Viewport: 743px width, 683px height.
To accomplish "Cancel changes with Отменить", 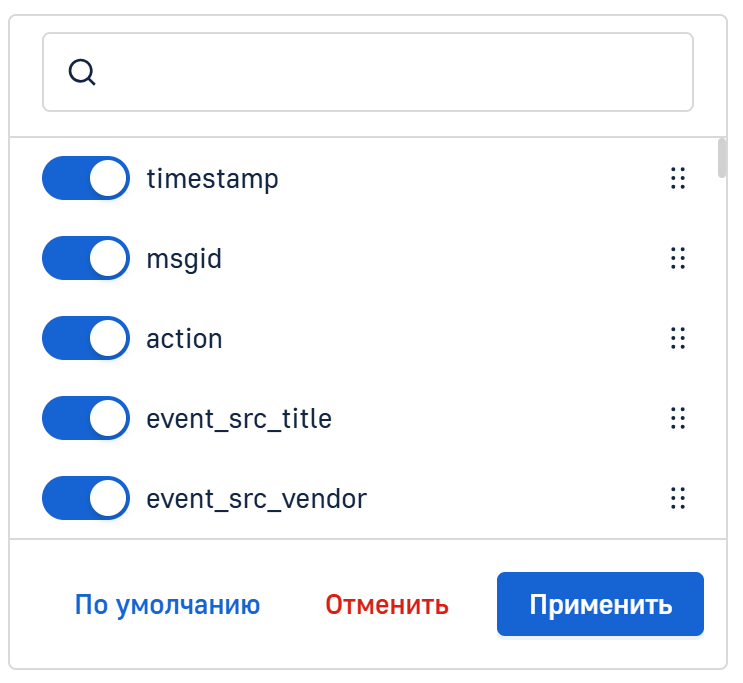I will point(387,605).
